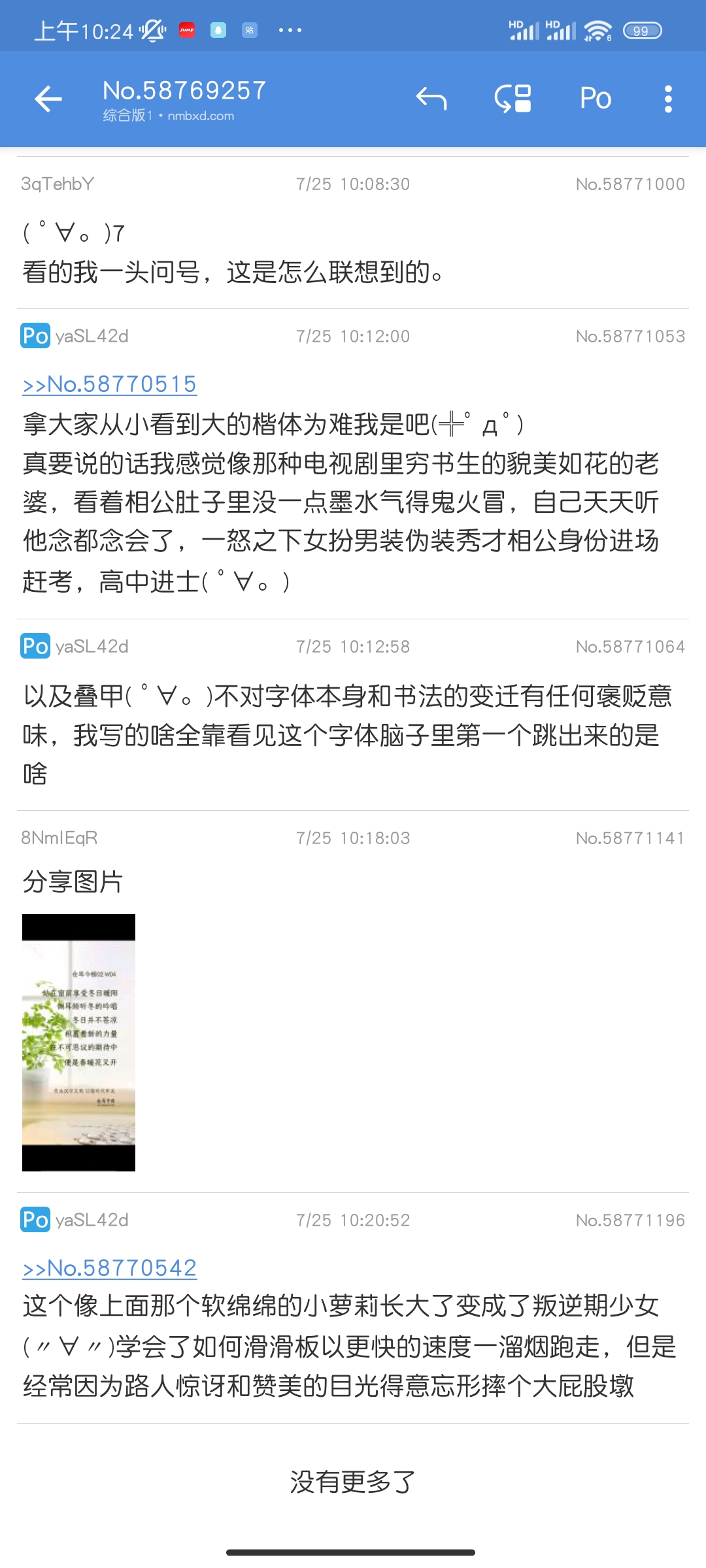This screenshot has height=1568, width=706.
Task: Tap the reply arrow icon
Action: click(x=431, y=99)
